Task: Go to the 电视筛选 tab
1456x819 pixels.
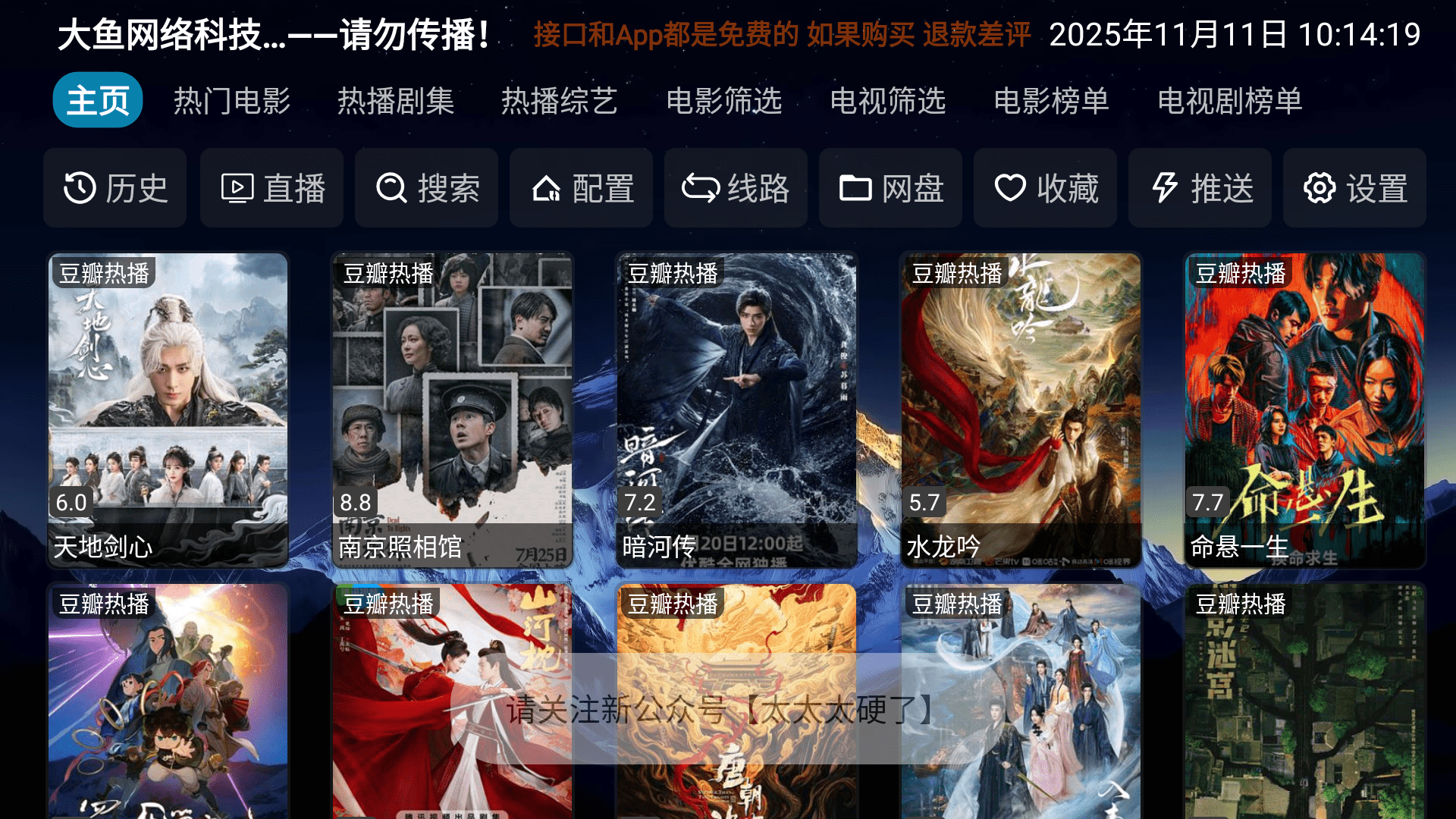Action: click(887, 100)
